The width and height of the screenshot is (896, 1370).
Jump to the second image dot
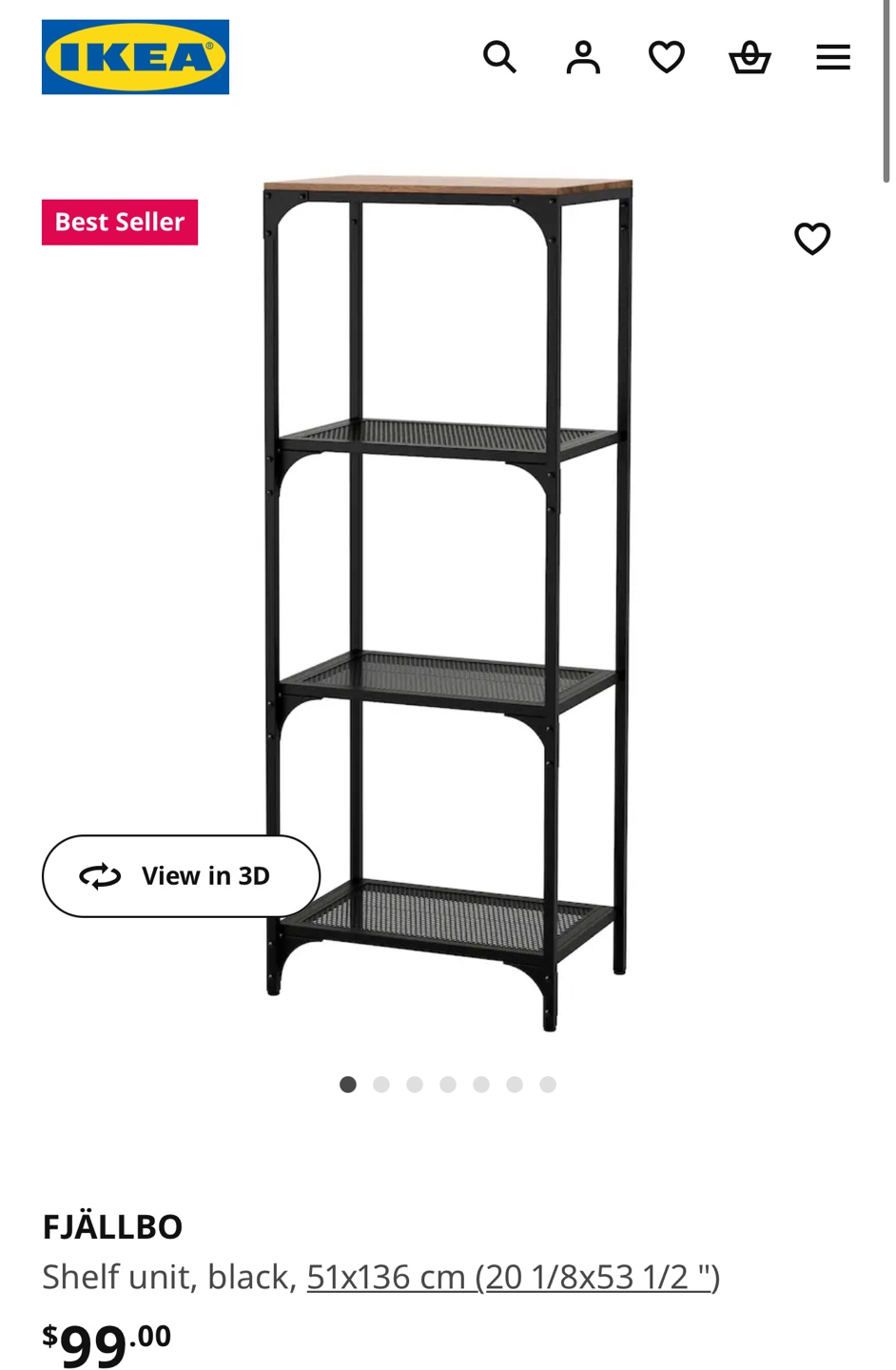[x=381, y=1085]
